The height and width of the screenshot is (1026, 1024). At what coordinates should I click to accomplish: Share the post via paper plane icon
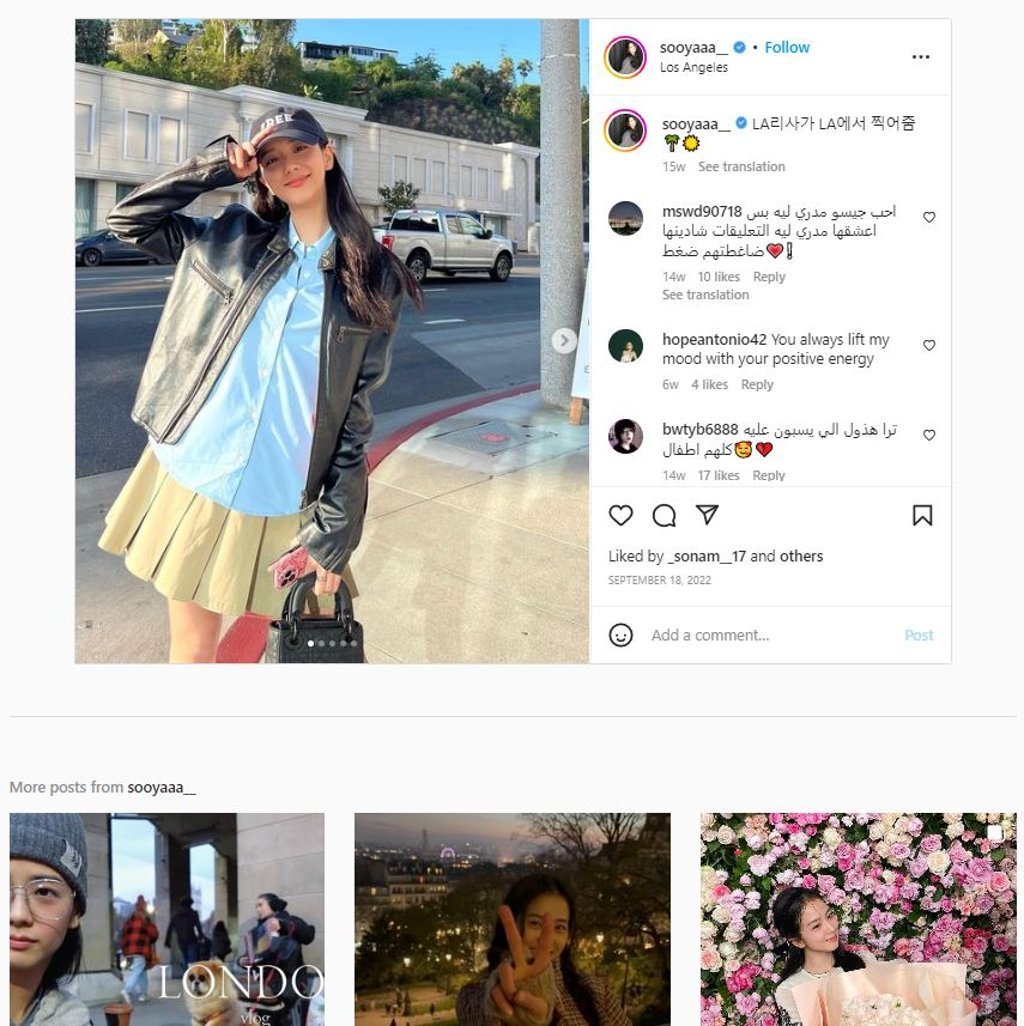click(707, 515)
